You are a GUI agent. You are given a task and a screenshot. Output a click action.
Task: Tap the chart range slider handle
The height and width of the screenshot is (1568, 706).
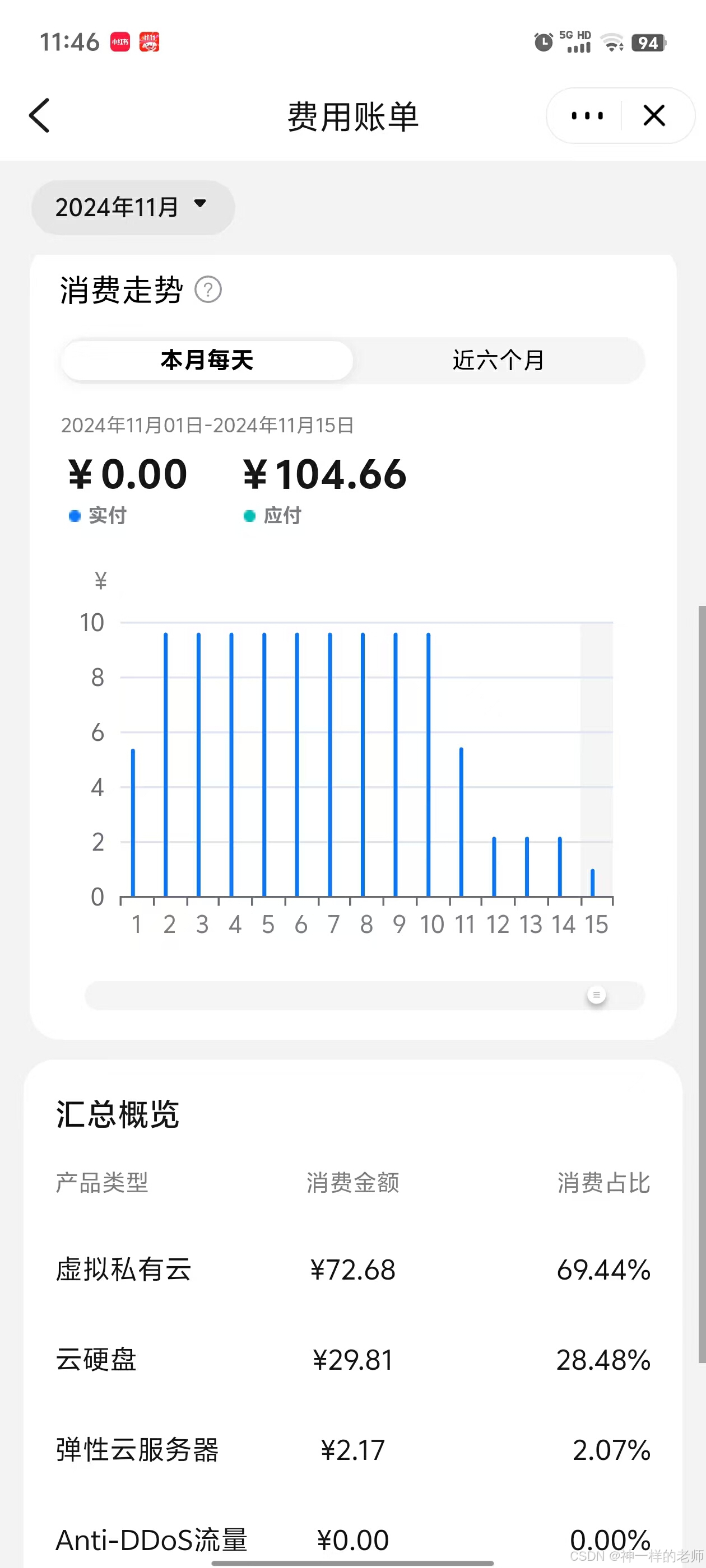pos(596,995)
